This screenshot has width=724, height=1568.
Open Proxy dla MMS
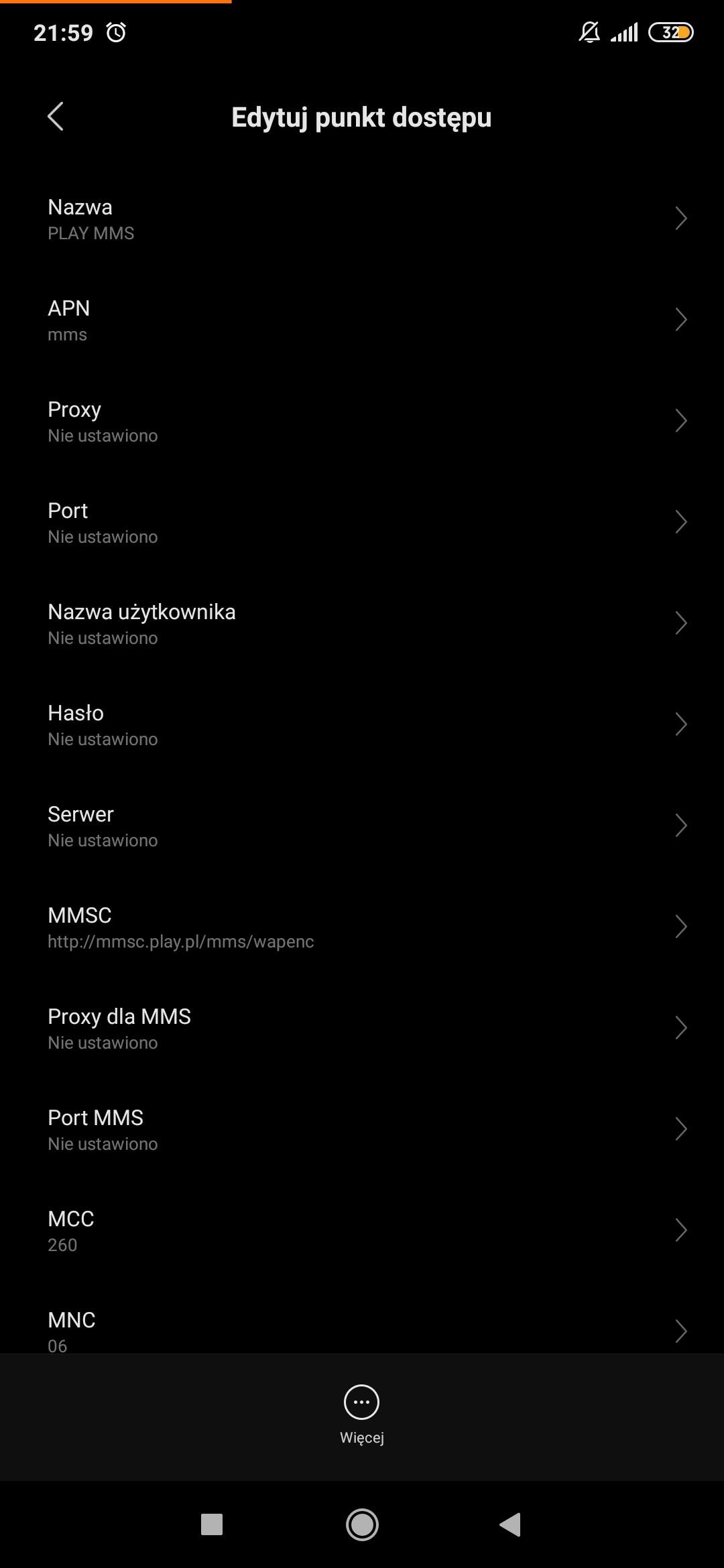(x=362, y=1029)
